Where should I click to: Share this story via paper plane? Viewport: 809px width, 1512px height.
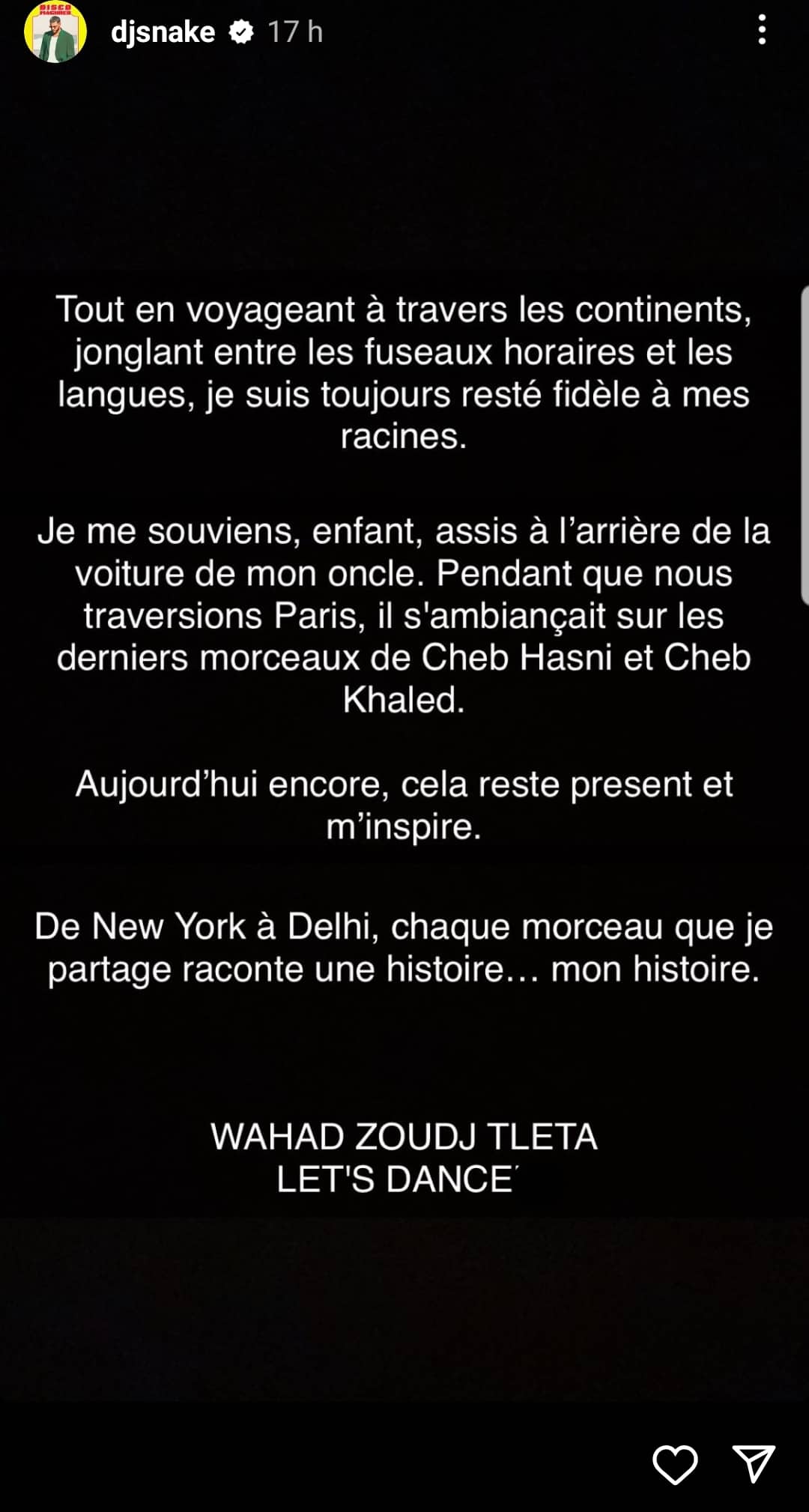(x=753, y=1464)
